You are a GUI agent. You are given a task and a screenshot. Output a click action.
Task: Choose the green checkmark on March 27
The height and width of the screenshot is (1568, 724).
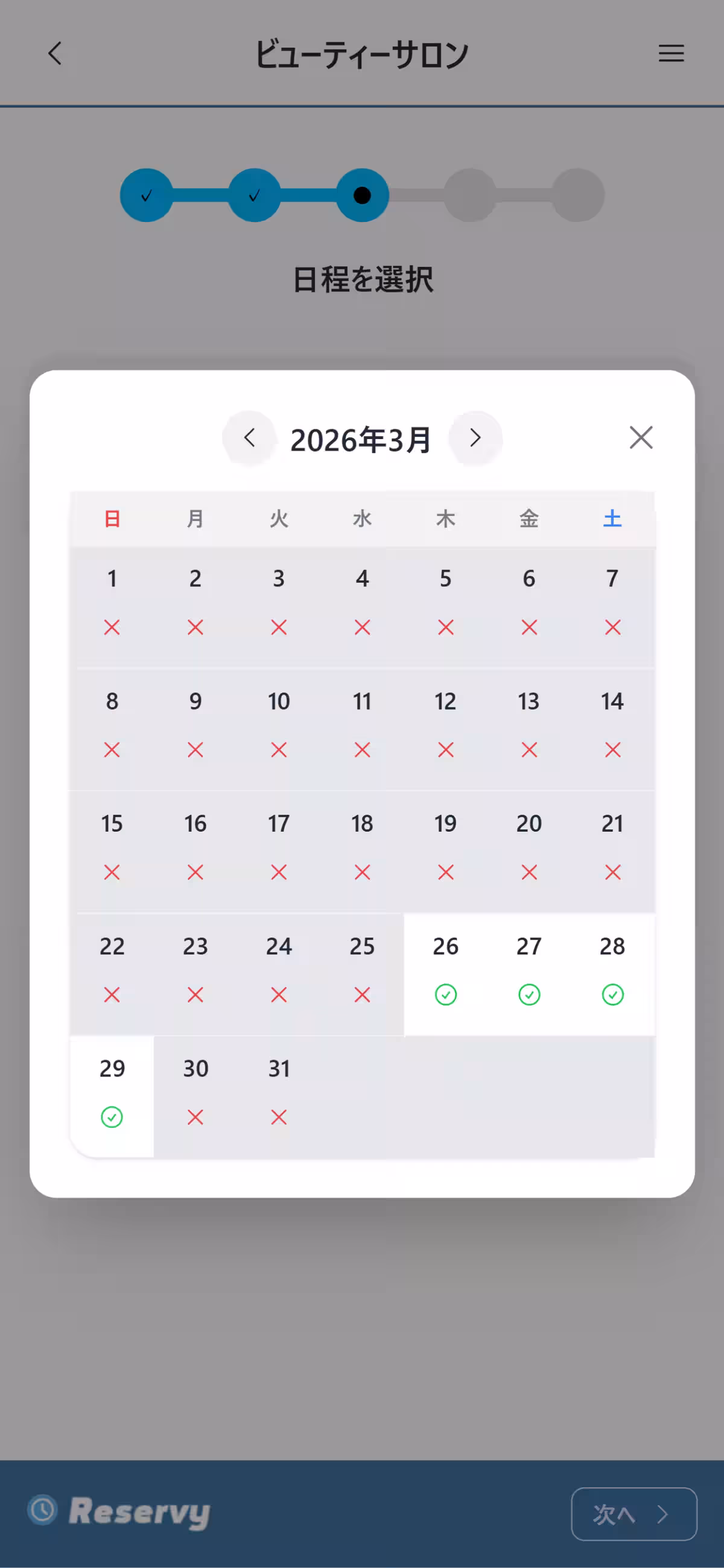pos(529,994)
